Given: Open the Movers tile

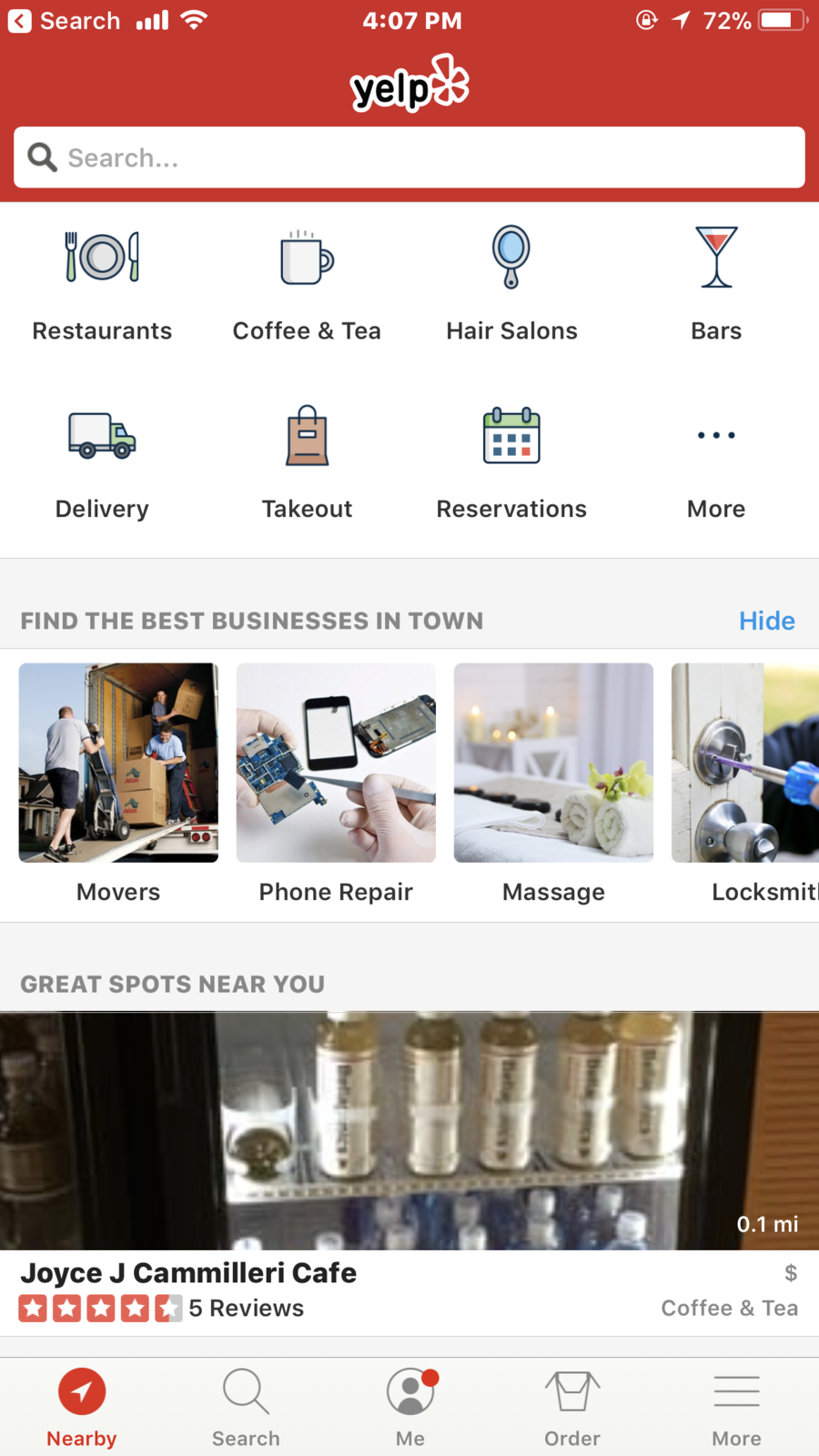Looking at the screenshot, I should pos(118,784).
